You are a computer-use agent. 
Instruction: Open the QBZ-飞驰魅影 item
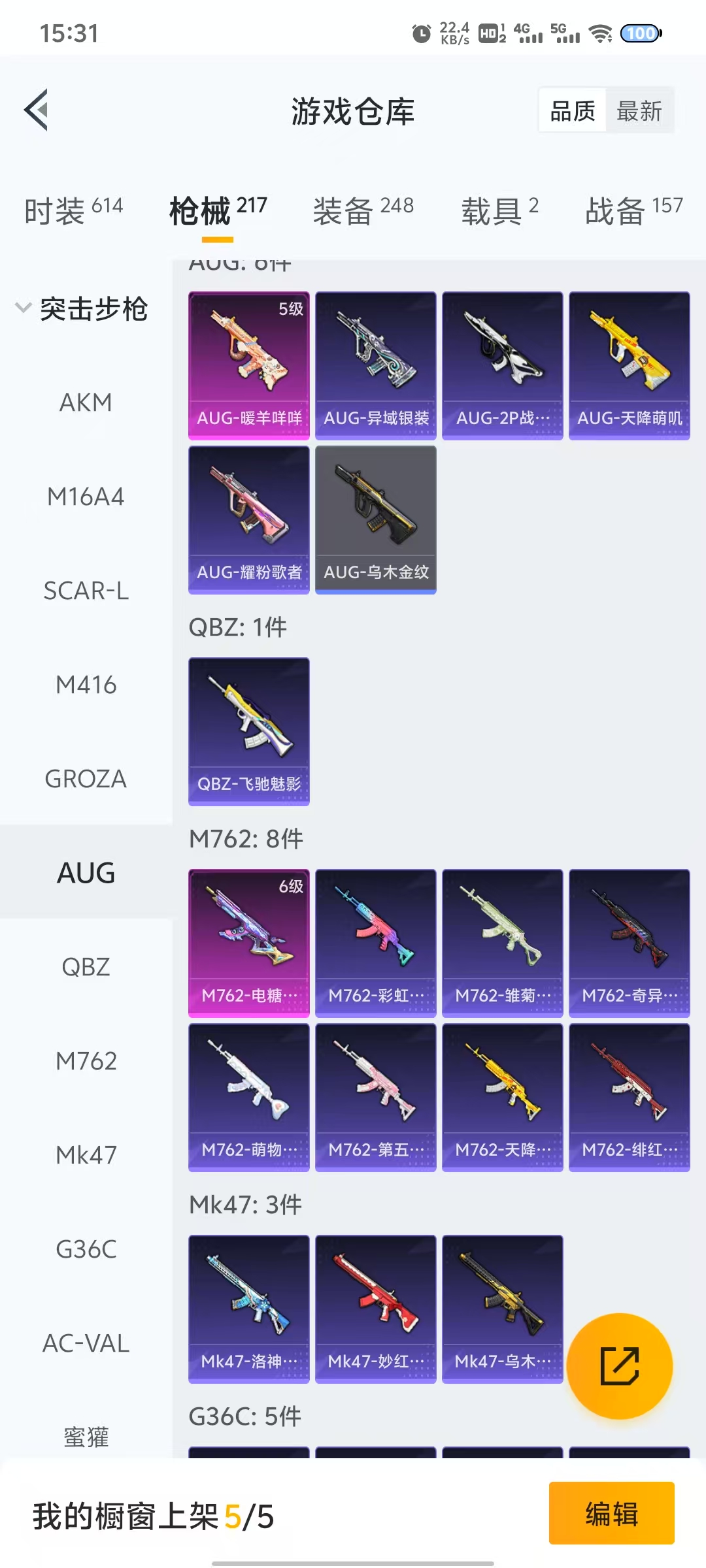click(x=249, y=731)
